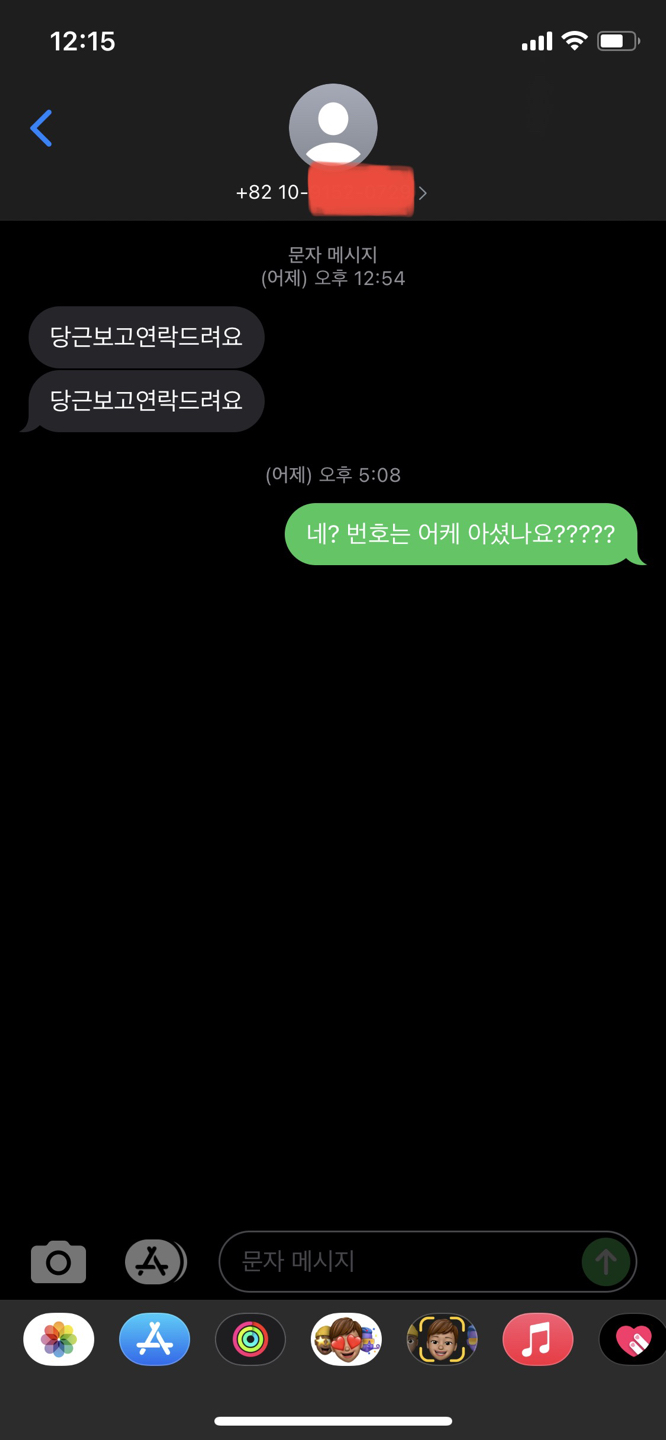
Task: Open the Digital Touch heart app
Action: (x=632, y=1339)
